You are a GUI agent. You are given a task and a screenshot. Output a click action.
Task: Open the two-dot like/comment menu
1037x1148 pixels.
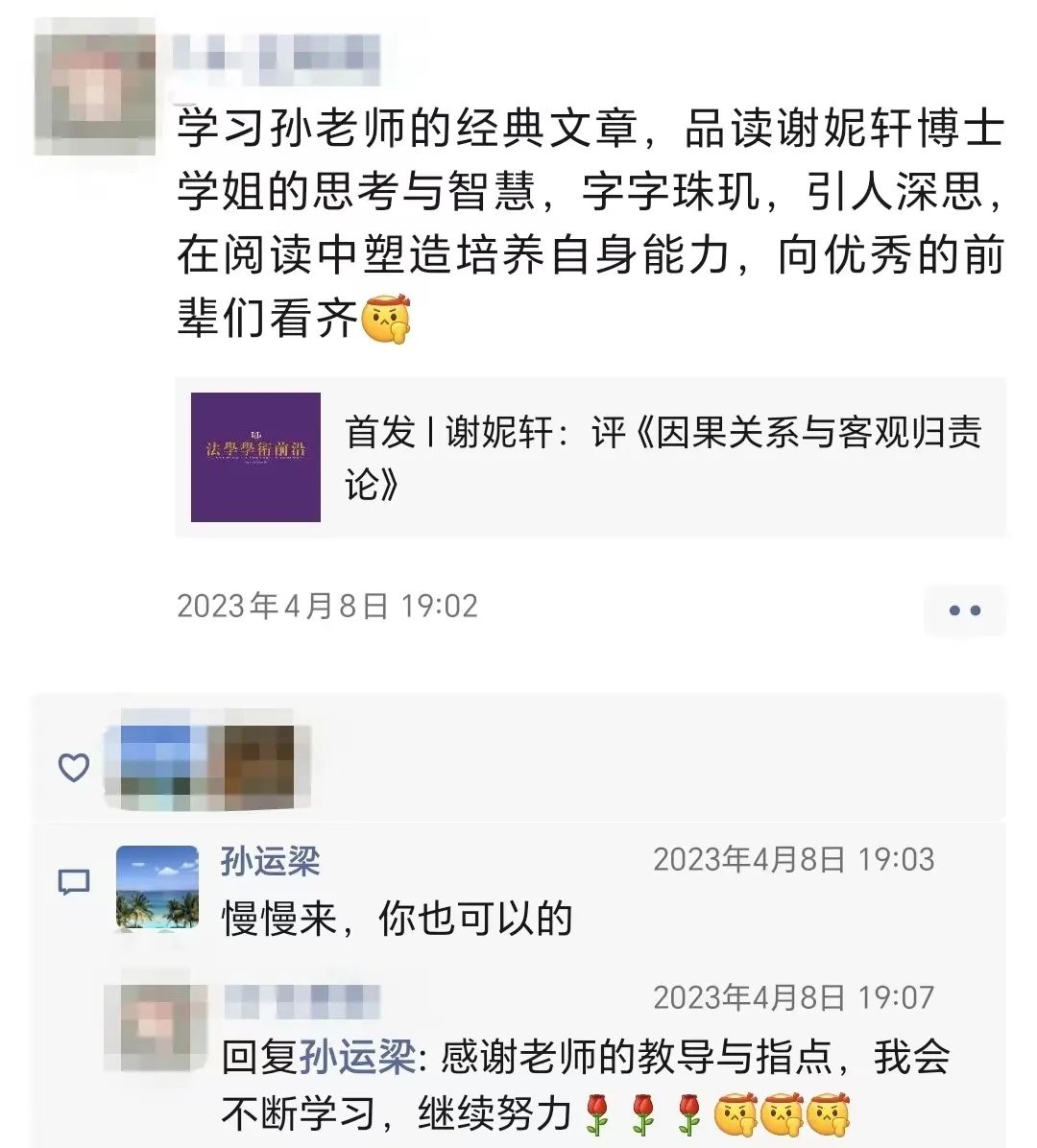(963, 610)
